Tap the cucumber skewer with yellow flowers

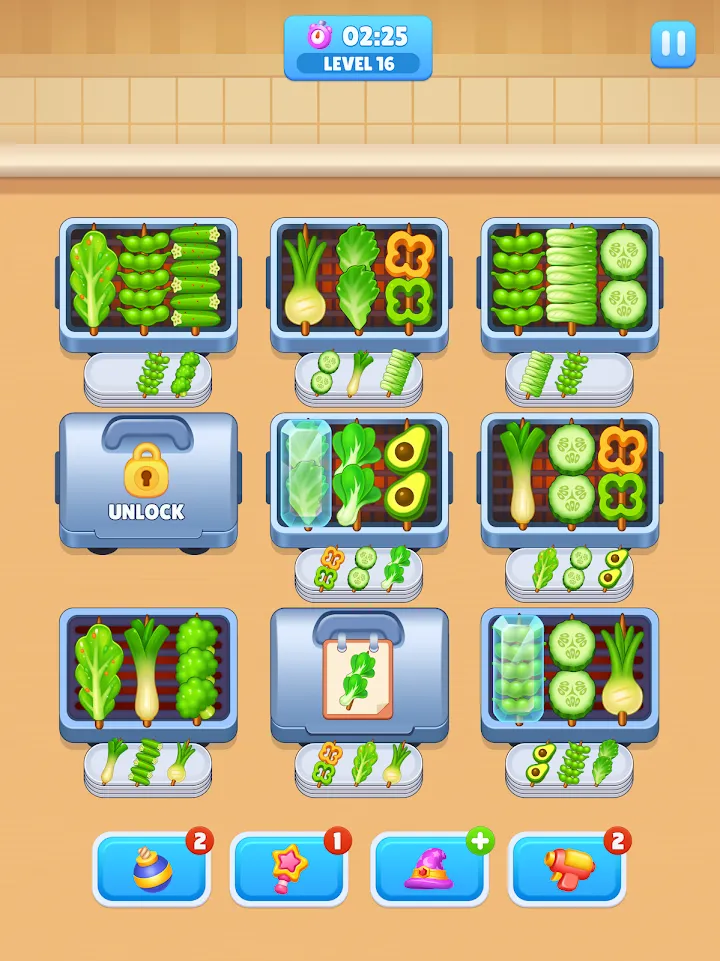[x=195, y=278]
